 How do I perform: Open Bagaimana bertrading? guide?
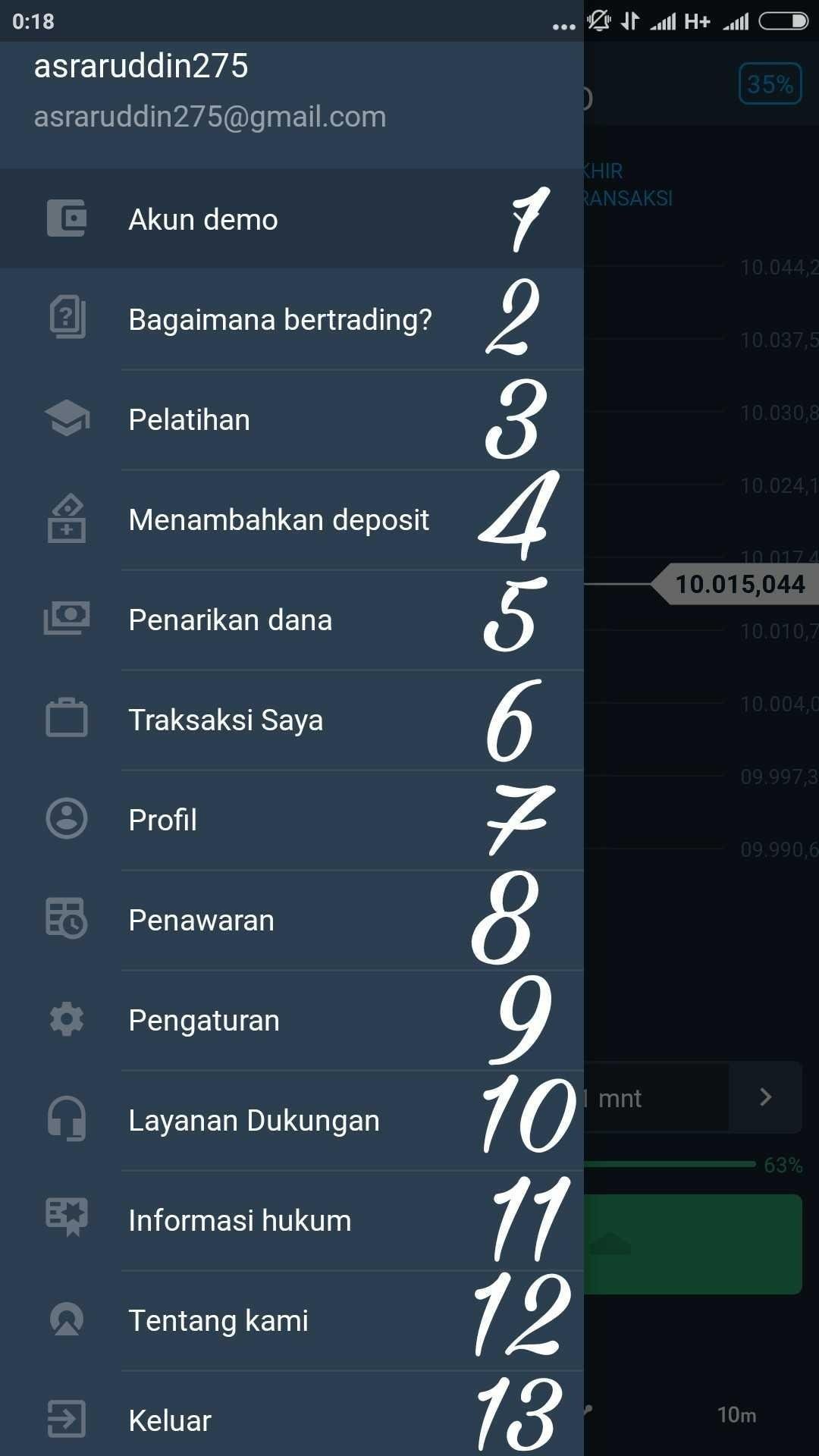292,319
